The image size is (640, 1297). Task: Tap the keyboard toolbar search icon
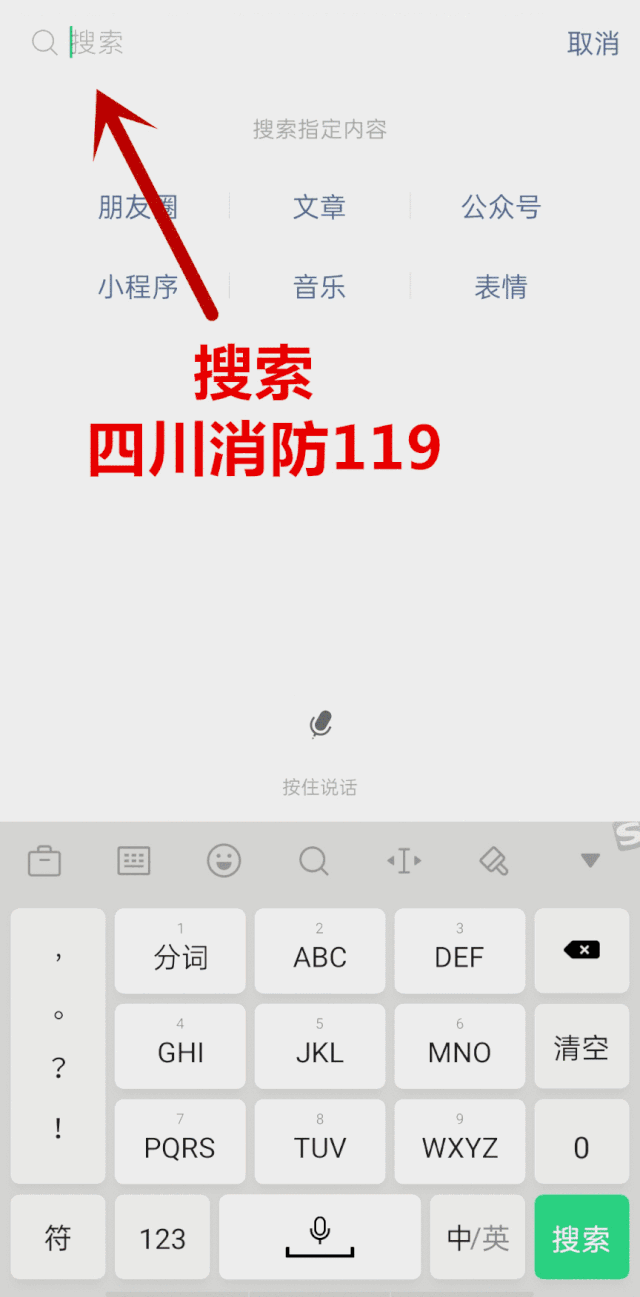[x=314, y=860]
